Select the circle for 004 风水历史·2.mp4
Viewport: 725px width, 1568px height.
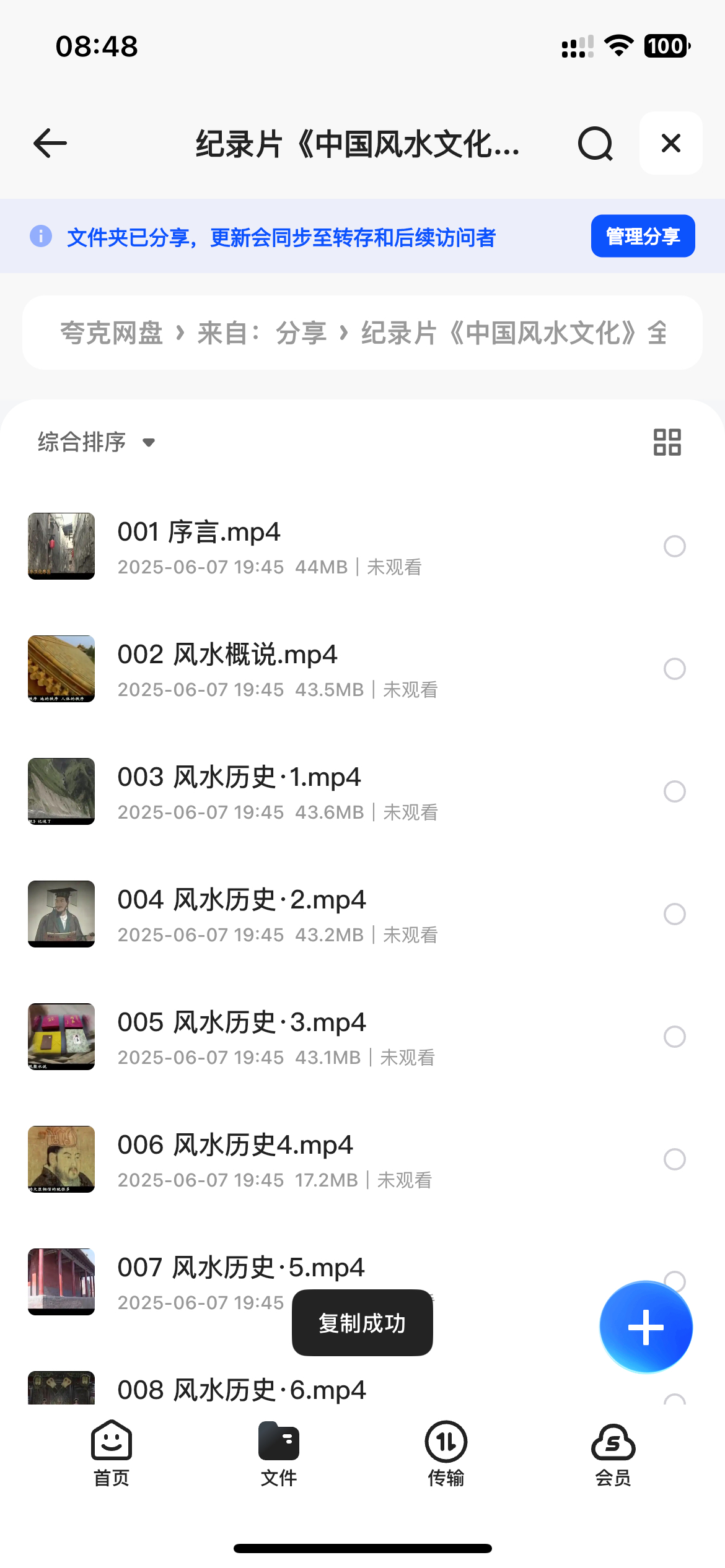[x=674, y=914]
